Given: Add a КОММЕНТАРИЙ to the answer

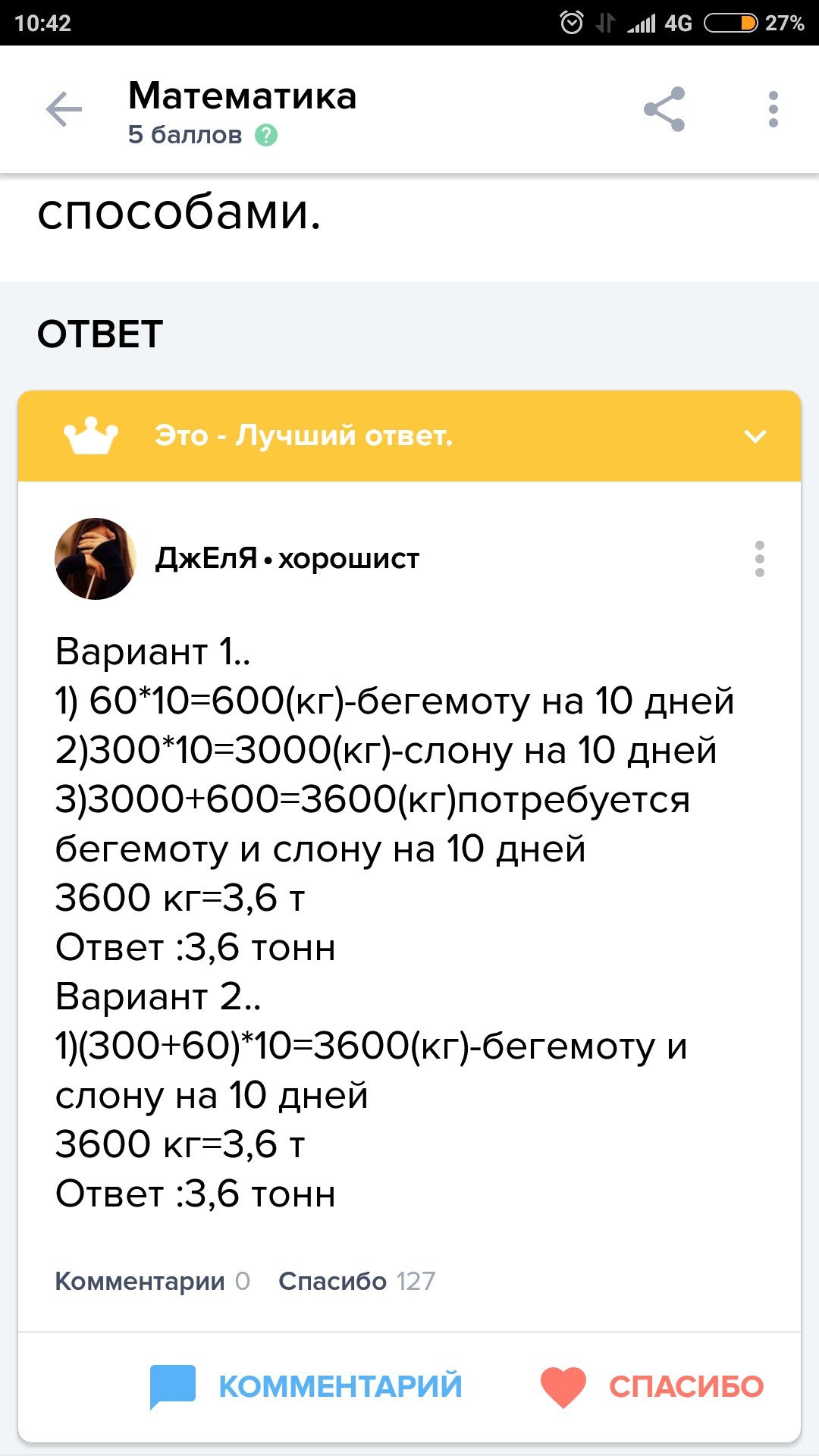Looking at the screenshot, I should (306, 1387).
